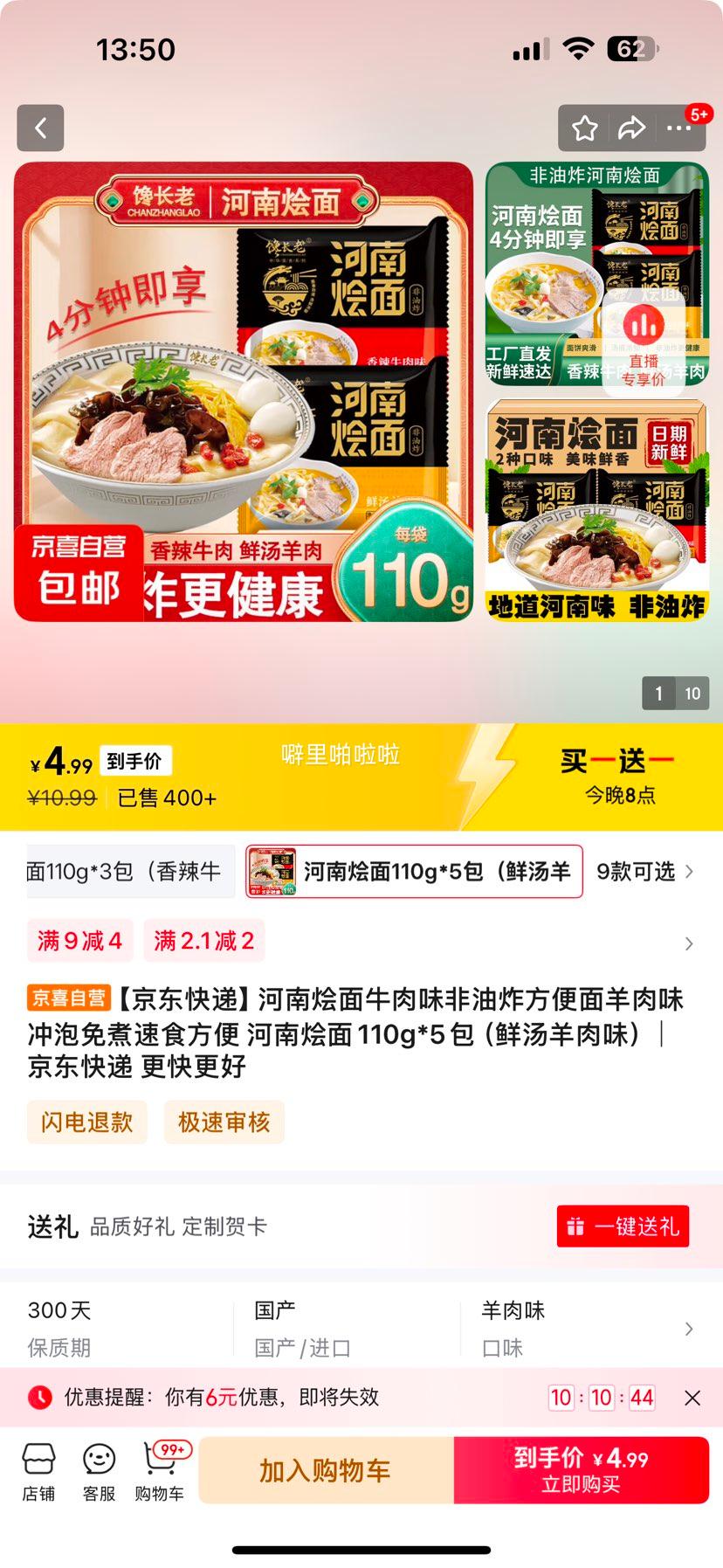This screenshot has height=1568, width=723.
Task: Toggle the 满9减4 coupon
Action: 80,941
